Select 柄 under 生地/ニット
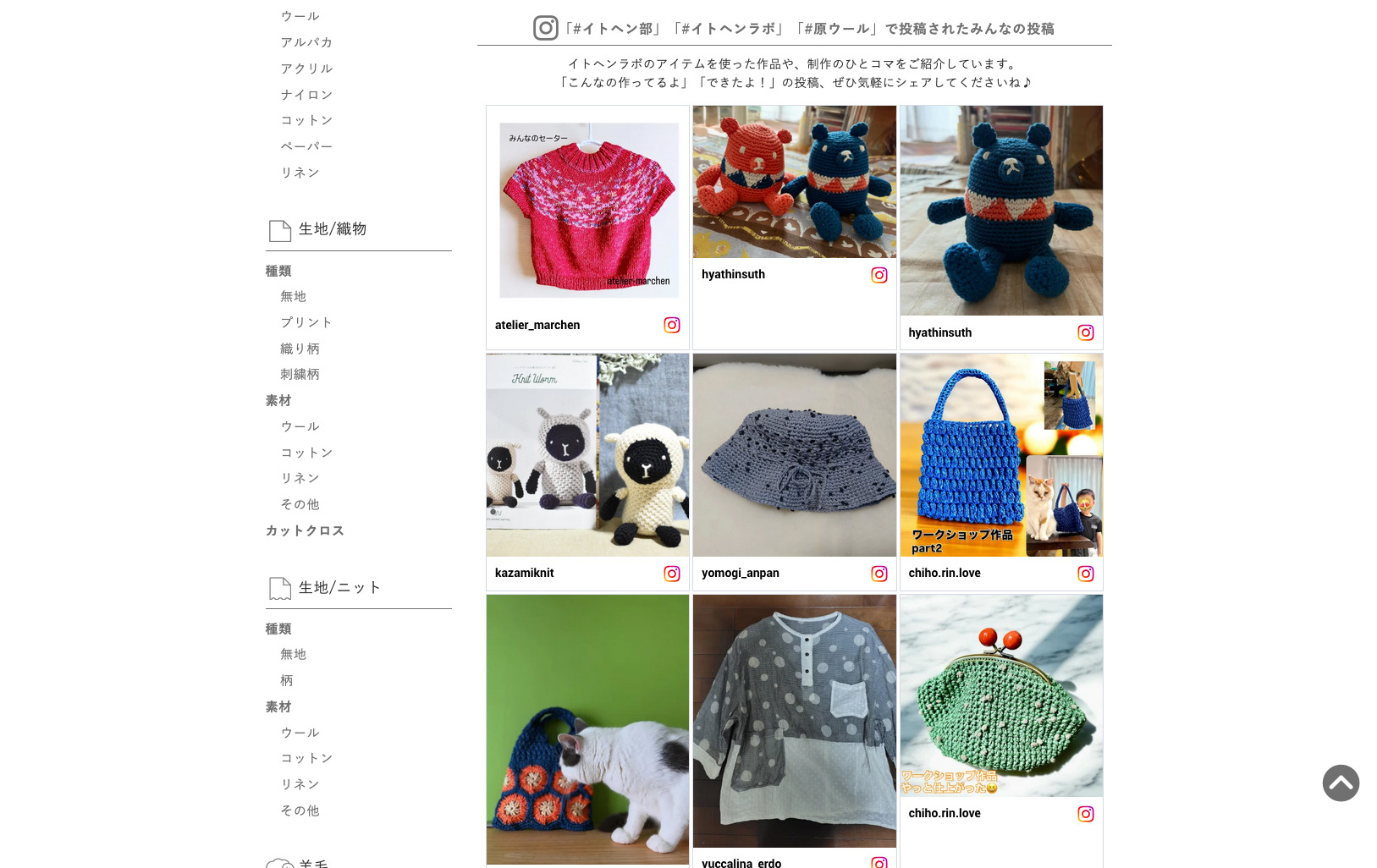1377x868 pixels. [x=287, y=680]
